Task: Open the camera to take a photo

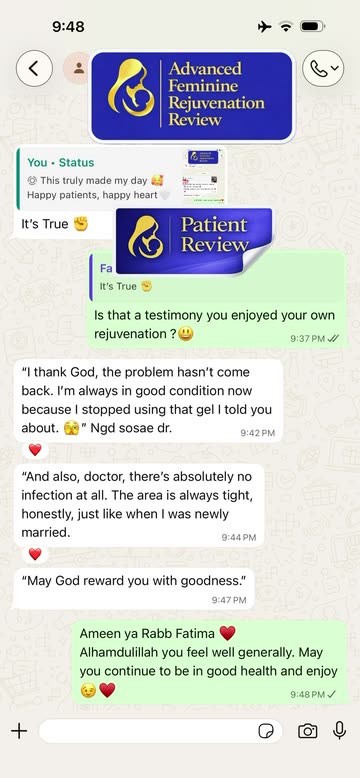Action: coord(307,731)
